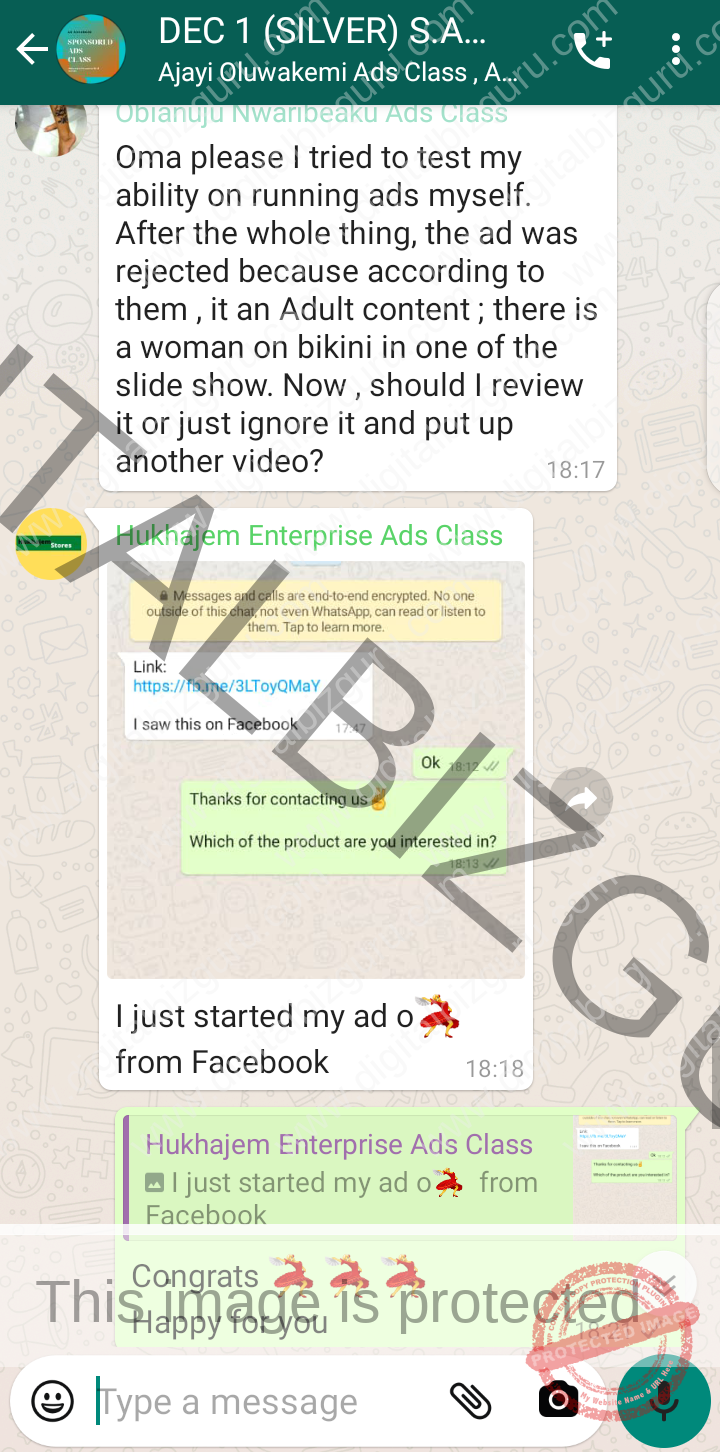Screen dimensions: 720x1452
Task: Tap the voice message microphone button
Action: pyautogui.click(x=663, y=1400)
